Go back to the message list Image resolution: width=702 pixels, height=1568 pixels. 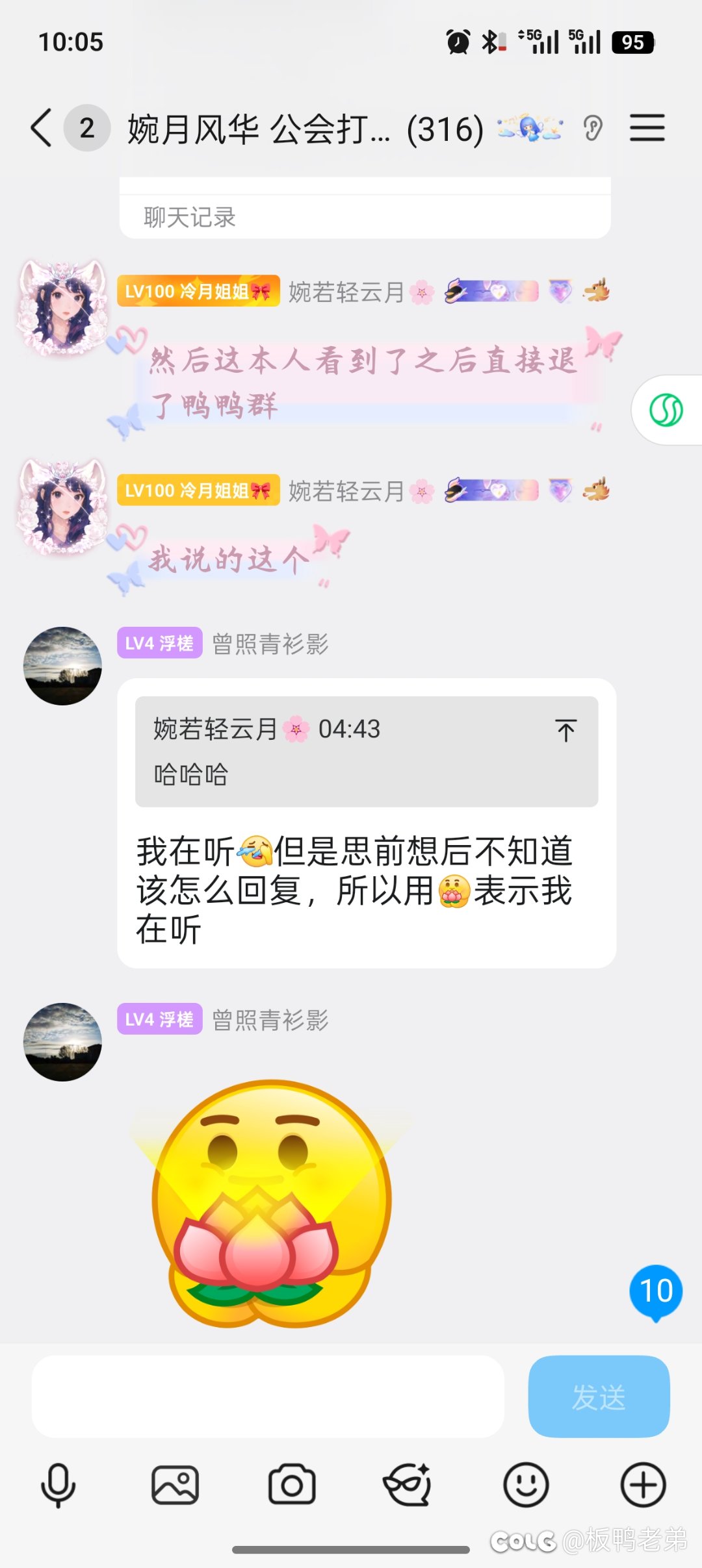[x=42, y=128]
